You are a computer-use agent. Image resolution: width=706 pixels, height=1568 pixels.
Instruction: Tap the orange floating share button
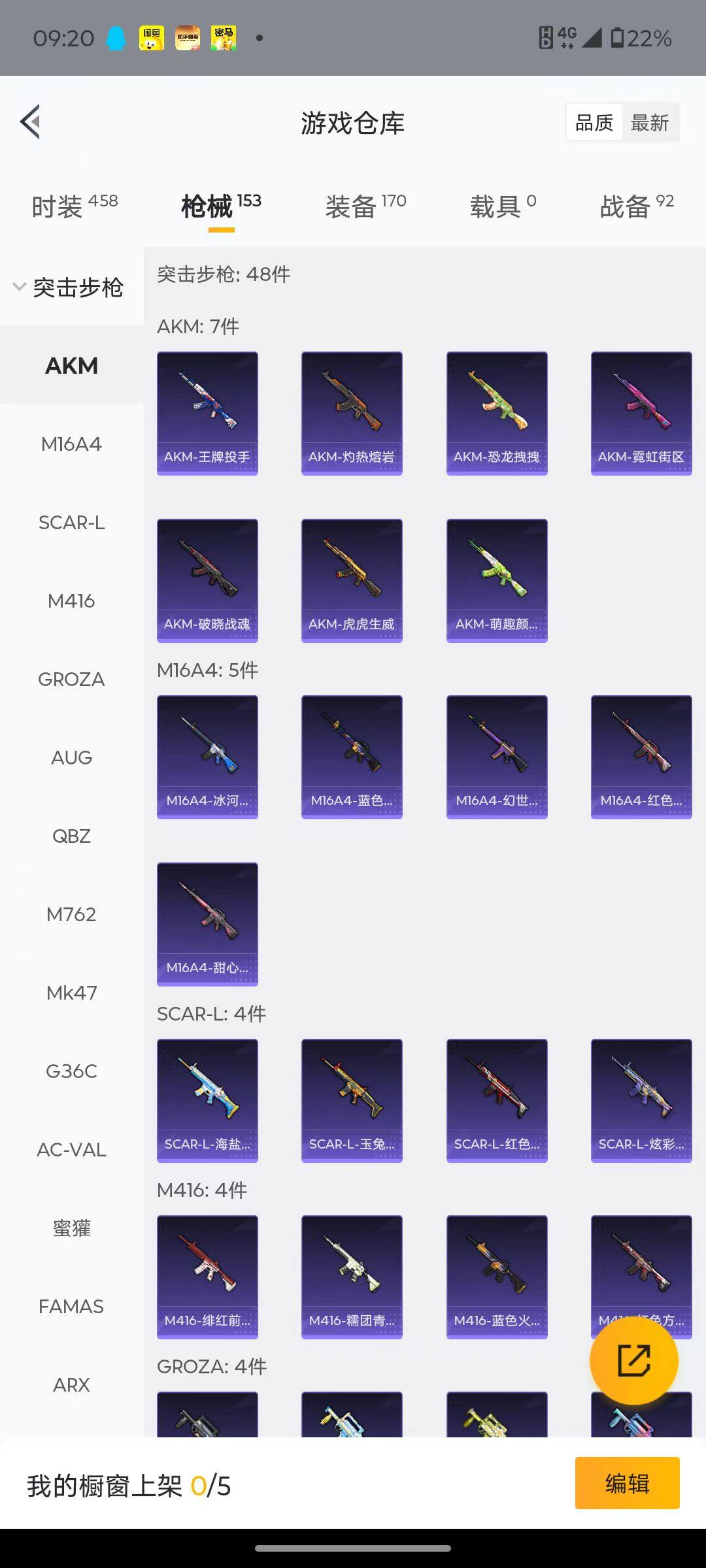[633, 1361]
